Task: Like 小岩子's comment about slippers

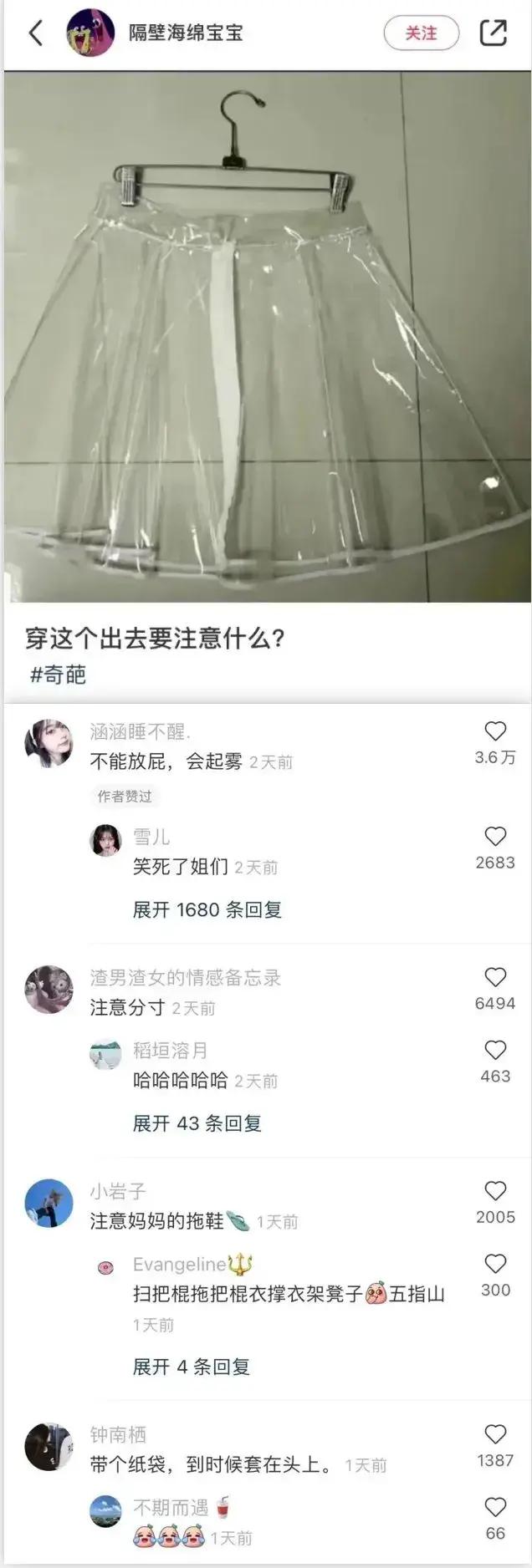Action: pos(495,1191)
